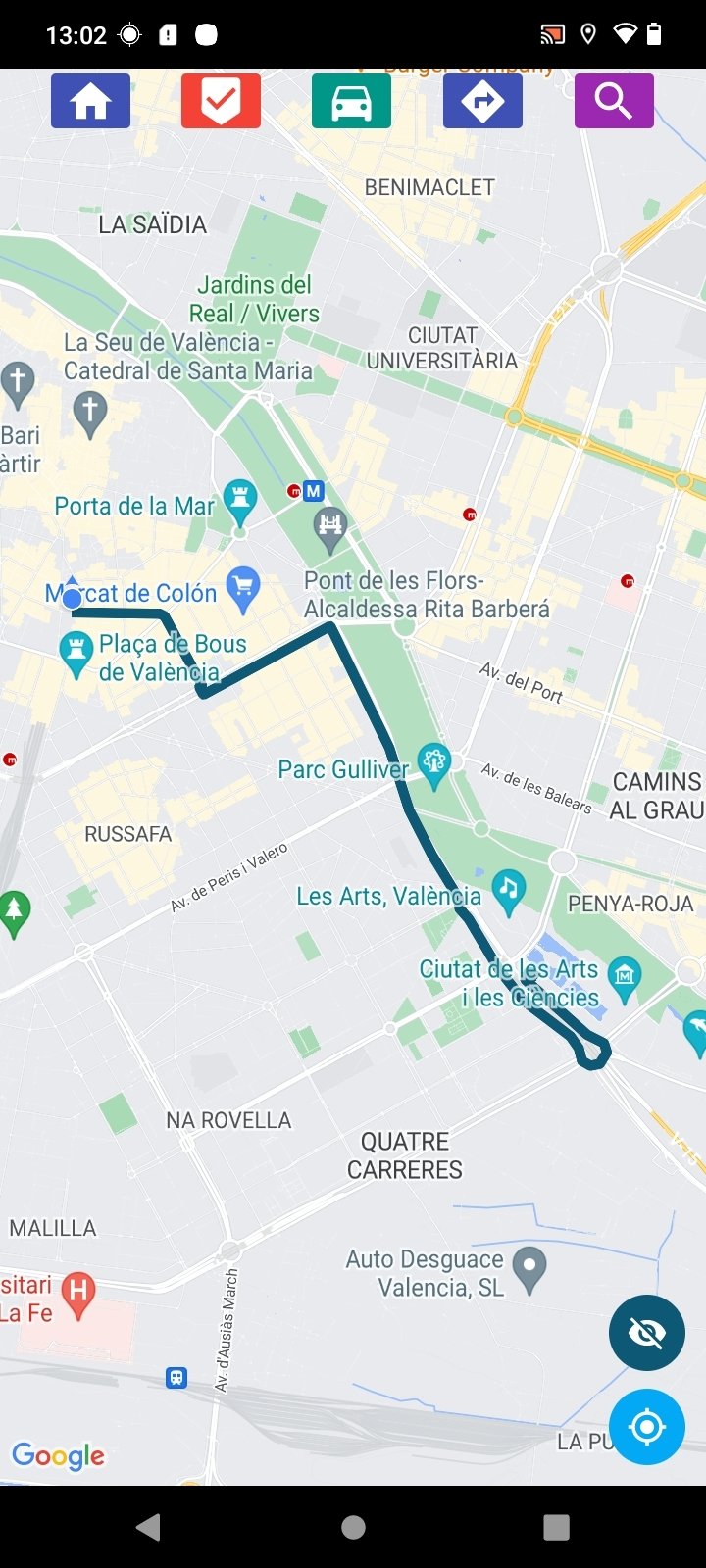Open the directions arrow button
706x1568 pixels.
coord(482,101)
